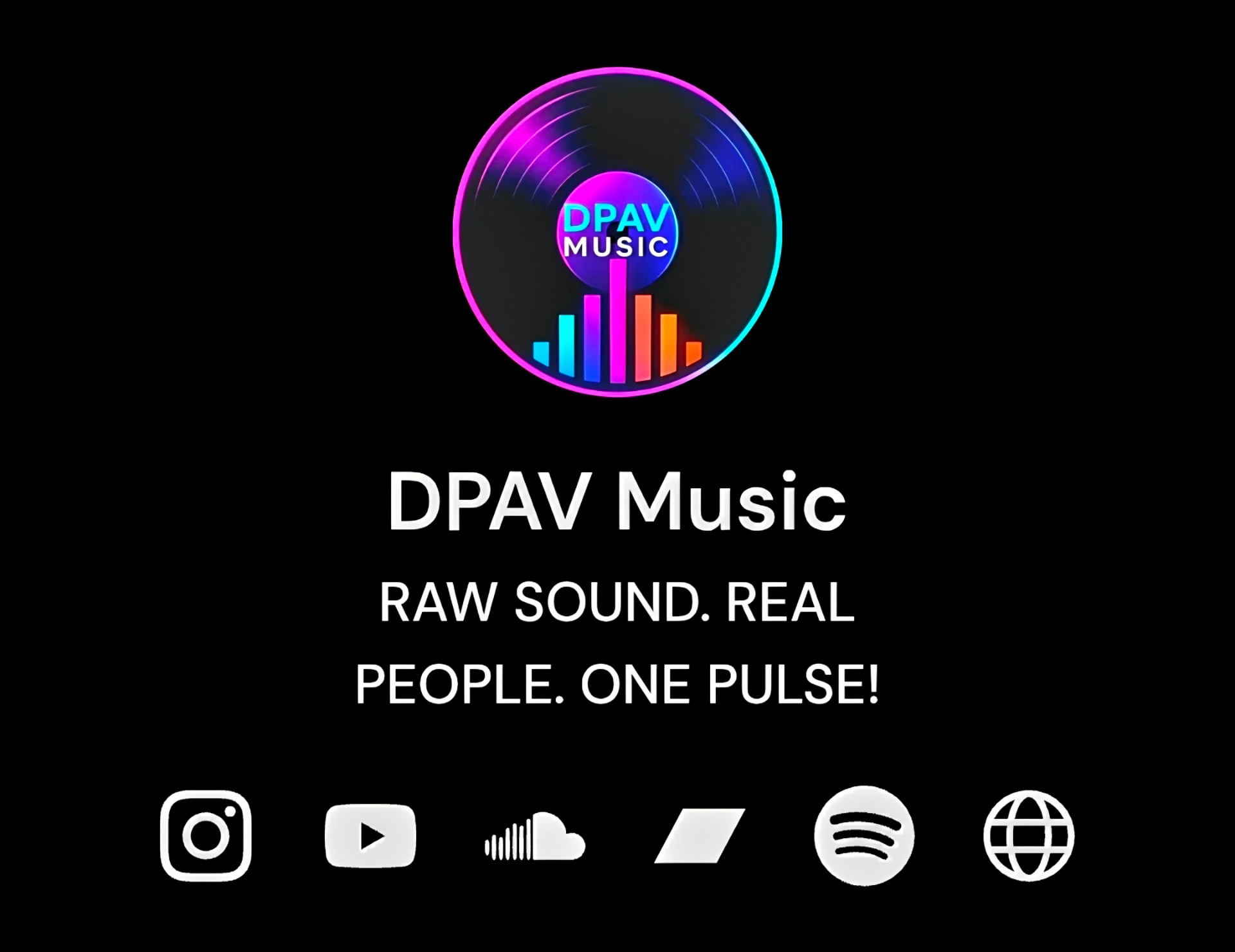
Task: Tap the Bandcamp icon
Action: coord(700,836)
